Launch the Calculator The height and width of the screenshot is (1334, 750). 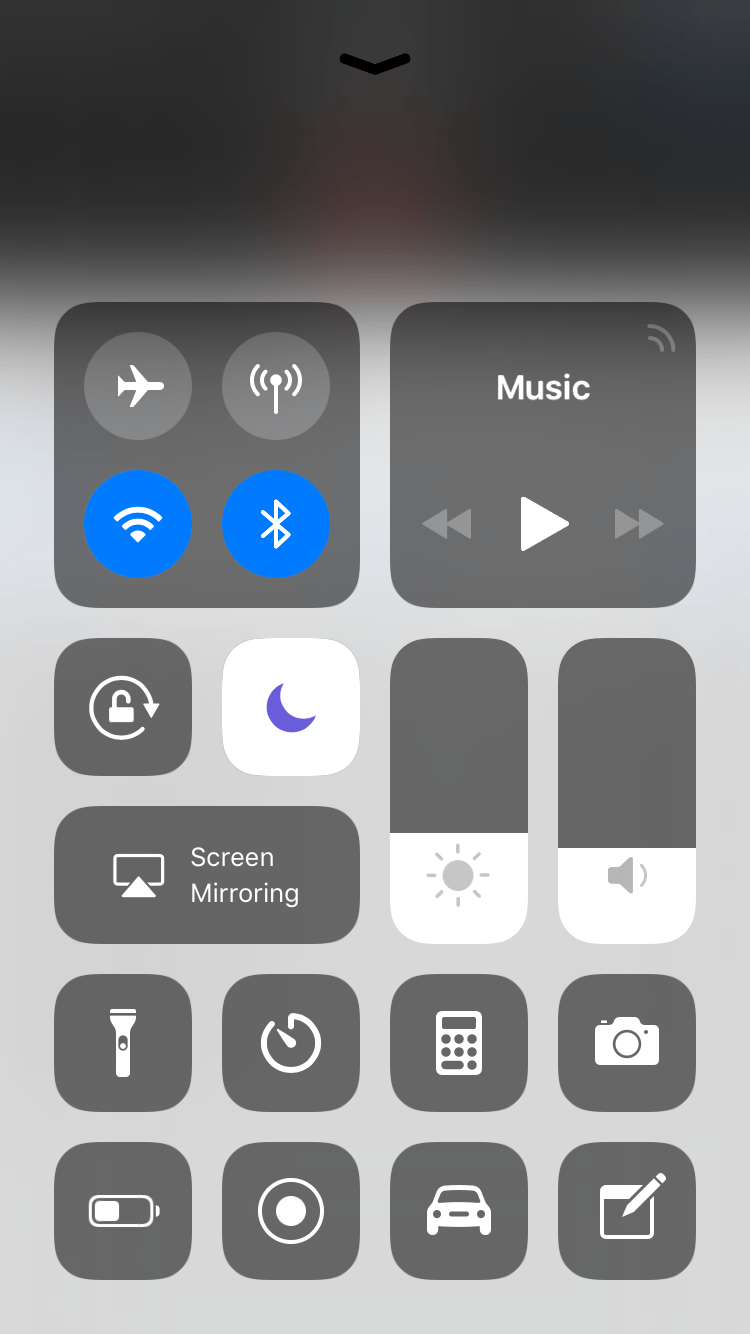pos(459,1043)
